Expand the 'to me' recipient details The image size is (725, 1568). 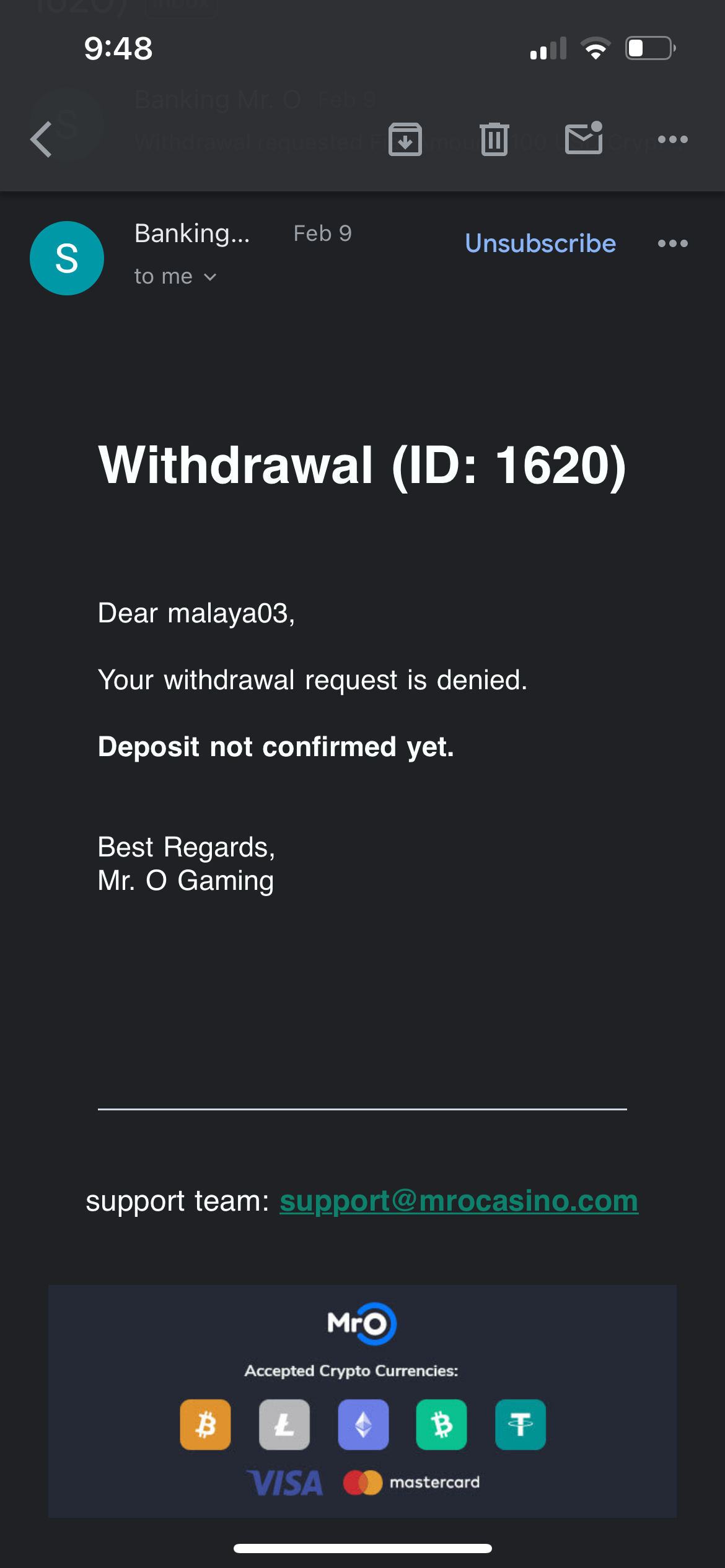[x=175, y=277]
